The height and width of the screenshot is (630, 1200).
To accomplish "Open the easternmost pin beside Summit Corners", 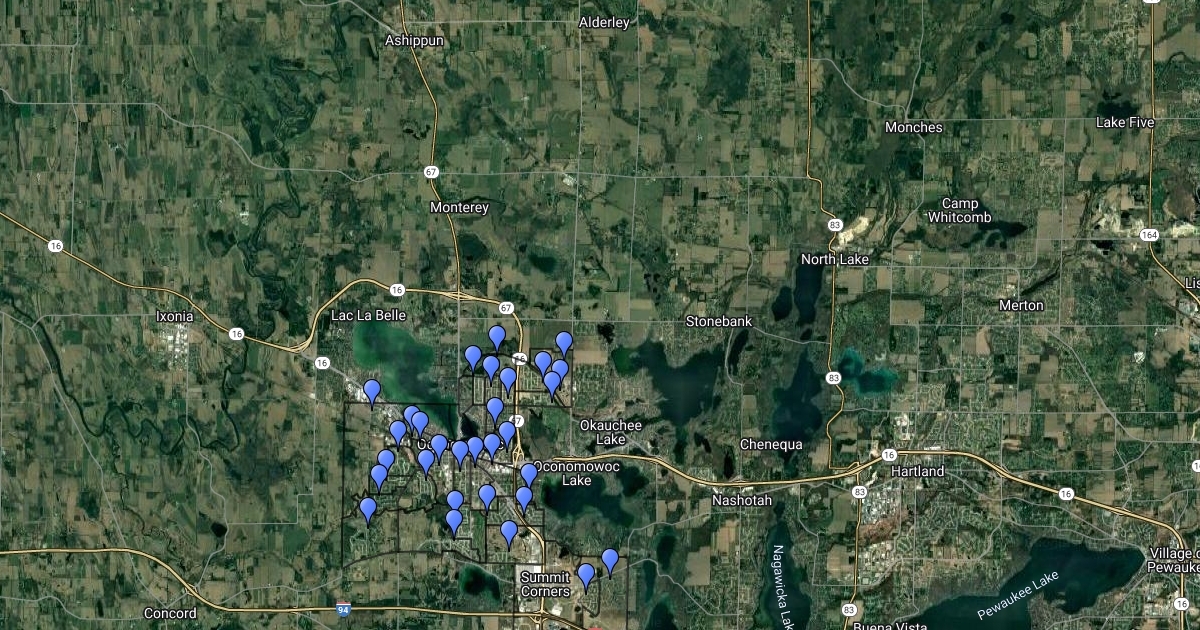I will (609, 559).
